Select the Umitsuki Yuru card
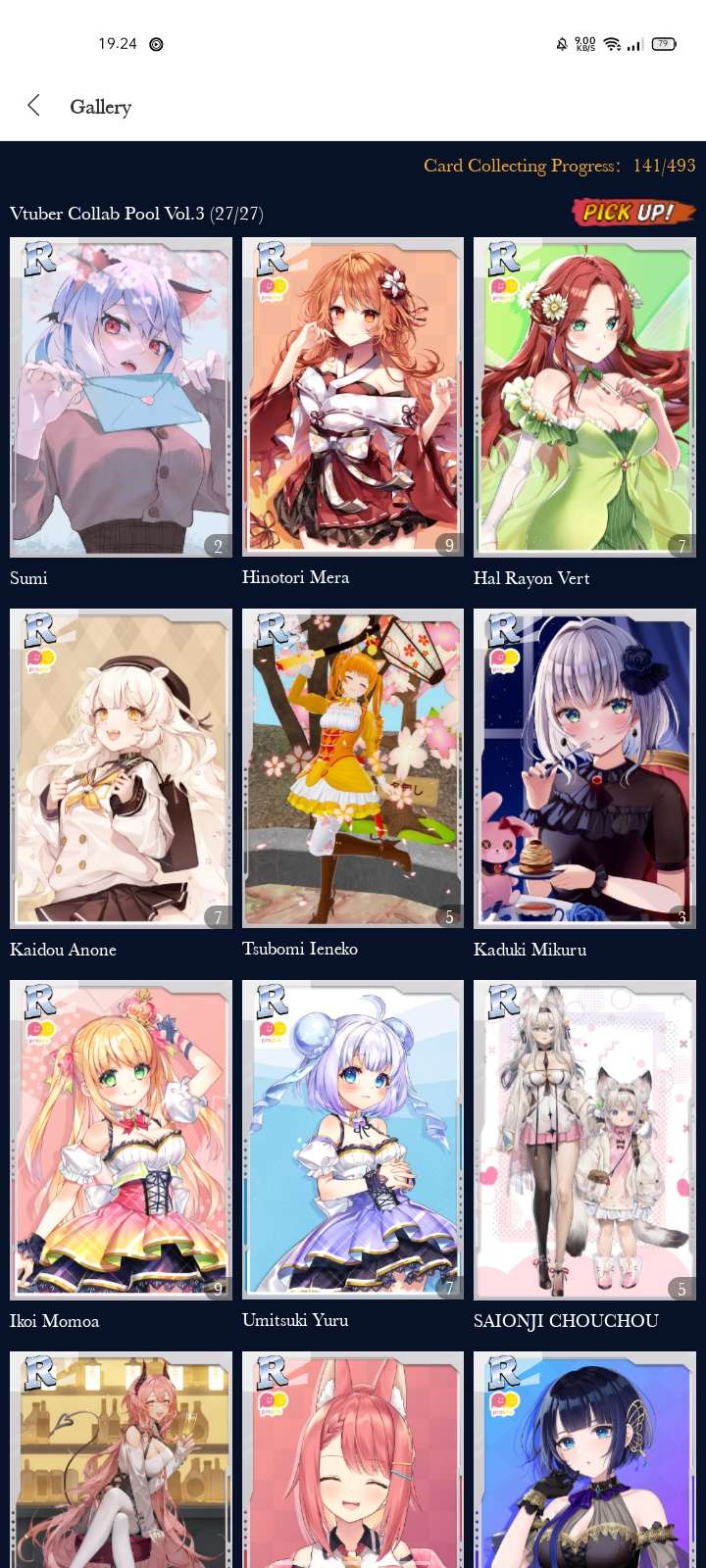Screen dimensions: 706x1568 352,1140
